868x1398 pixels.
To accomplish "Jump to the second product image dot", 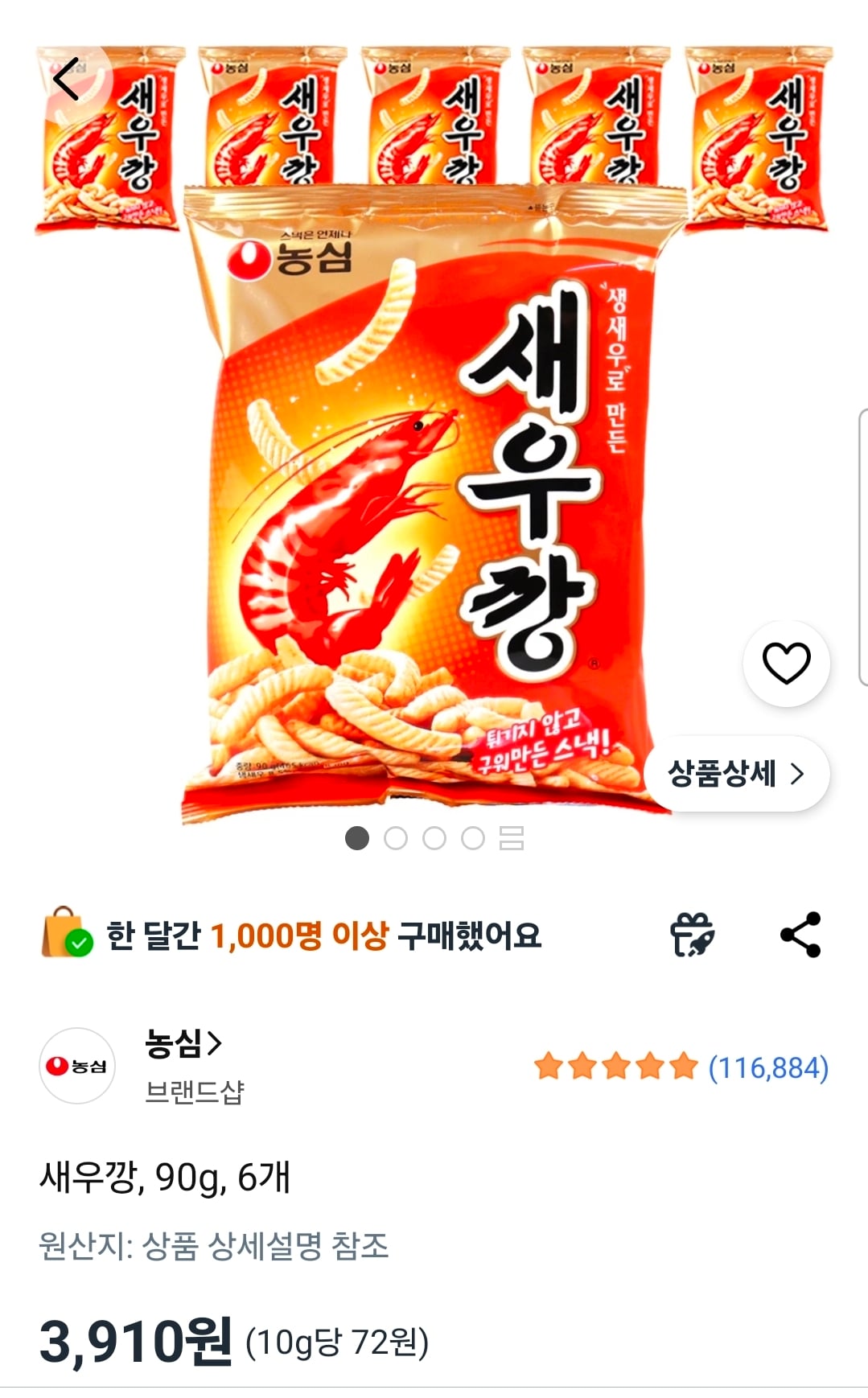I will (x=395, y=838).
